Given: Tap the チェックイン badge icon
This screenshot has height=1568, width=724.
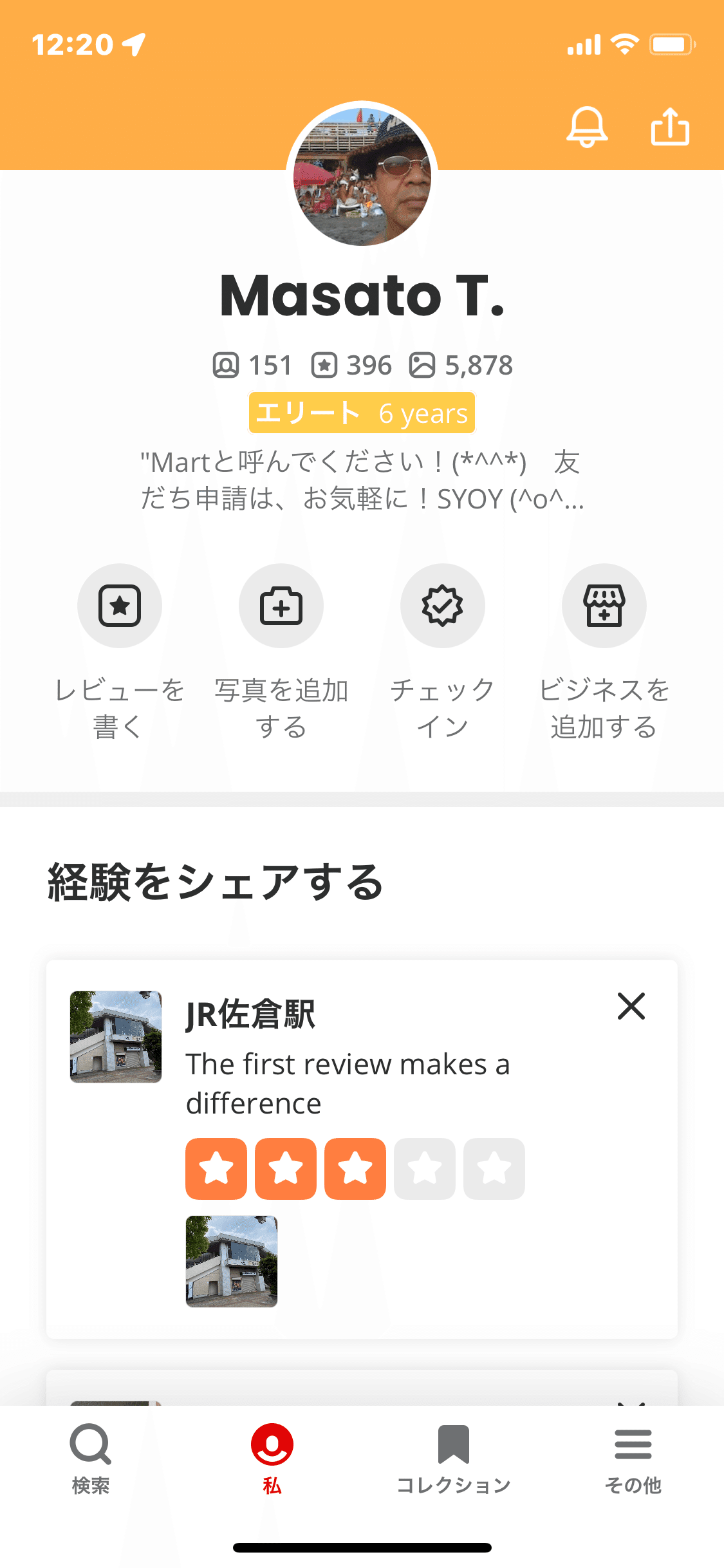Looking at the screenshot, I should pos(442,605).
